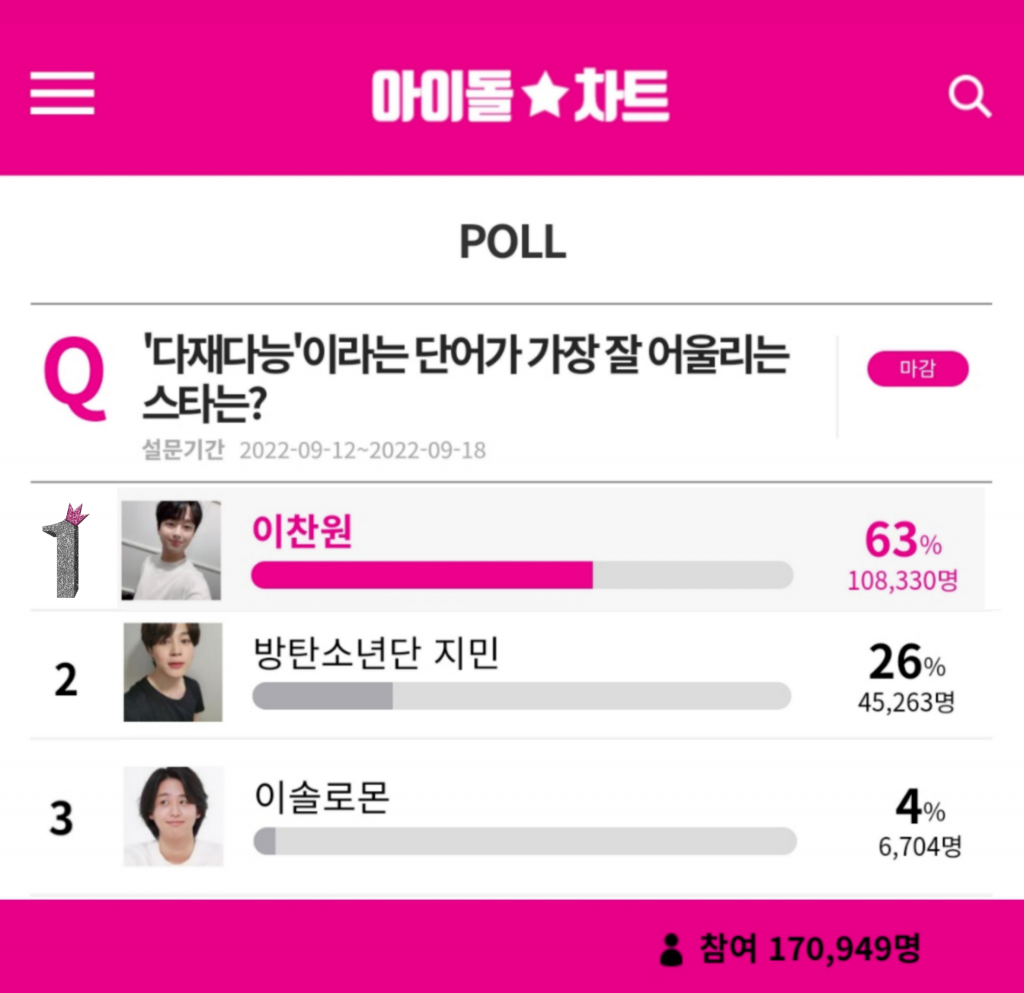Open the search magnifier icon
Image resolution: width=1024 pixels, height=993 pixels.
coord(968,97)
